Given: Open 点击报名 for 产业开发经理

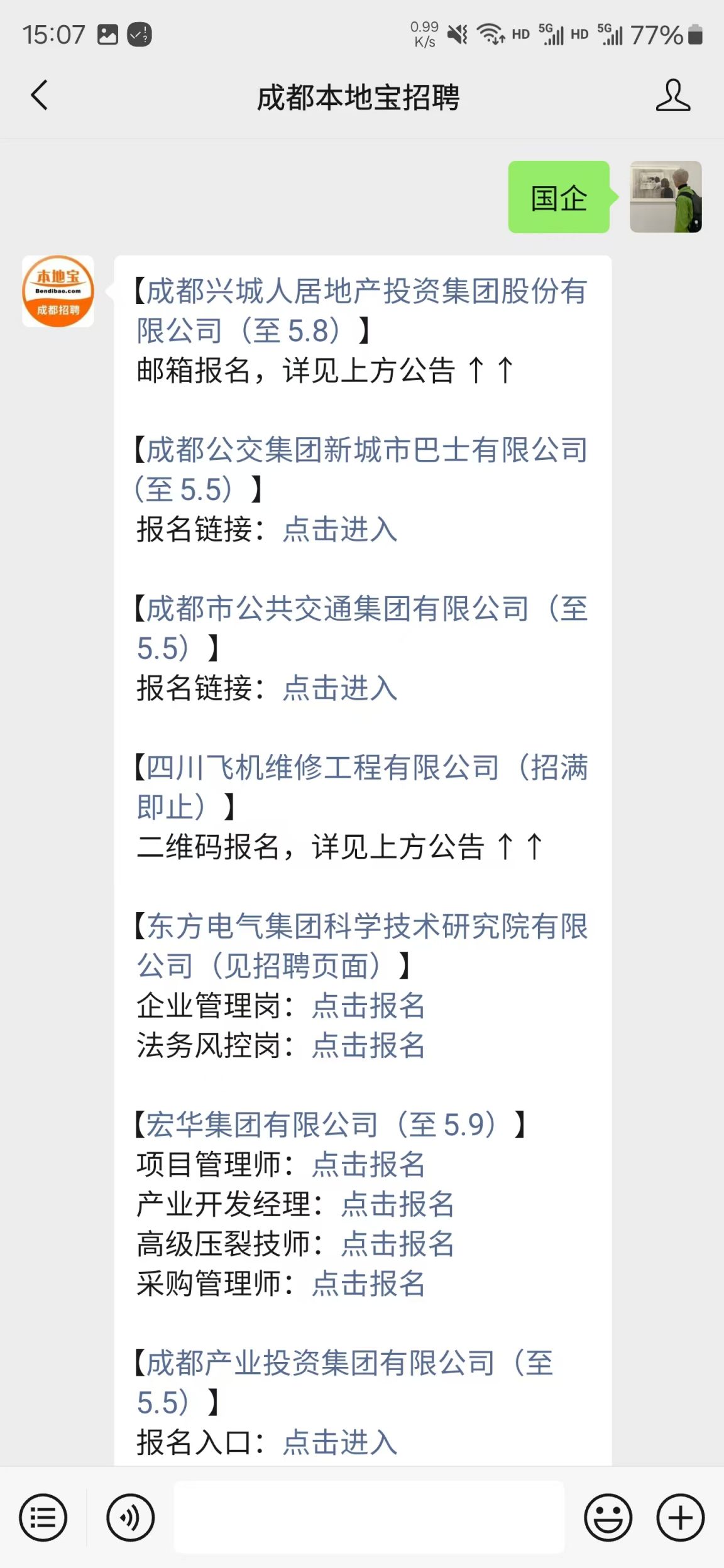Looking at the screenshot, I should click(x=397, y=1204).
